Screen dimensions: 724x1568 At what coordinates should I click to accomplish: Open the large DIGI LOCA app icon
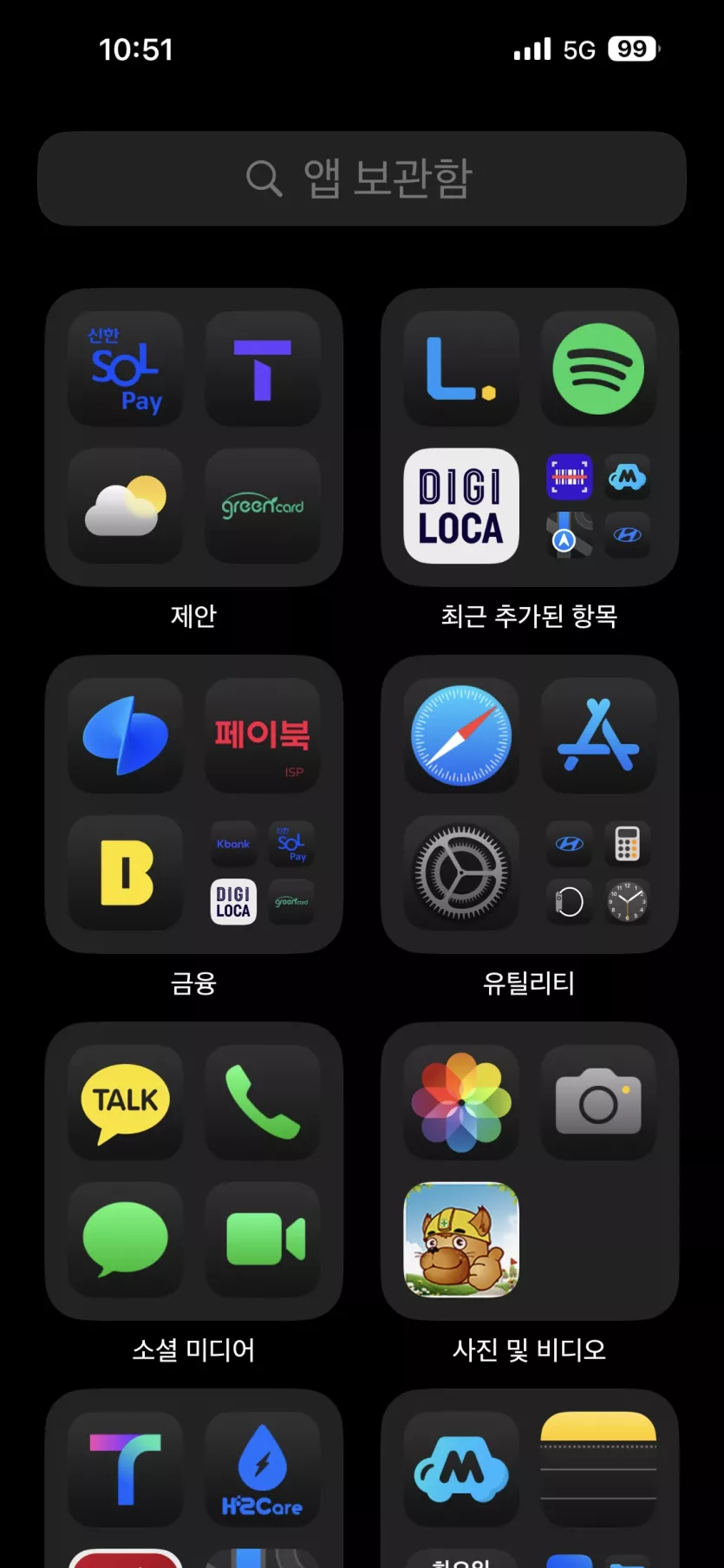[x=461, y=506]
